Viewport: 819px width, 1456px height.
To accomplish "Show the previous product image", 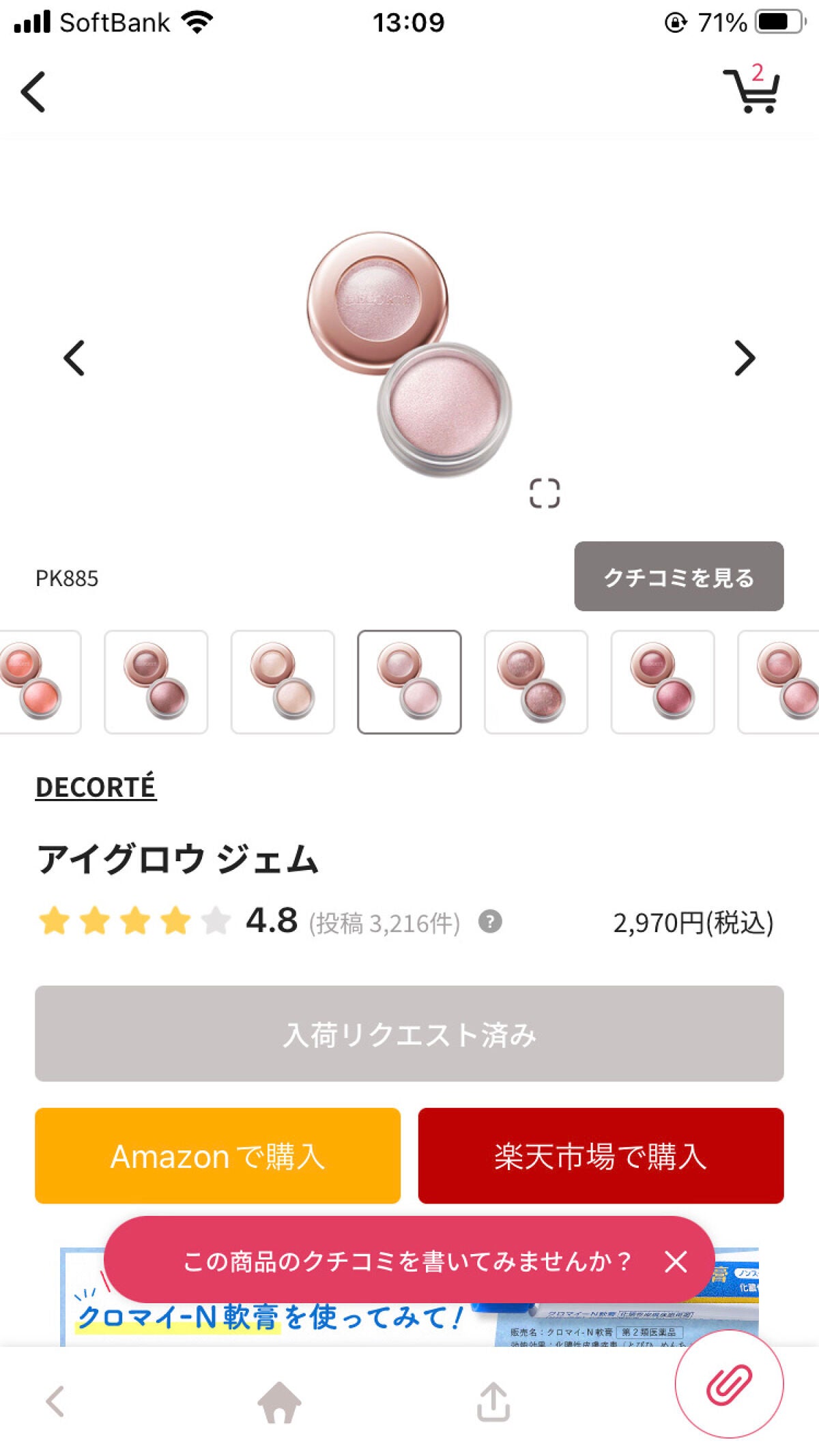I will [x=74, y=358].
